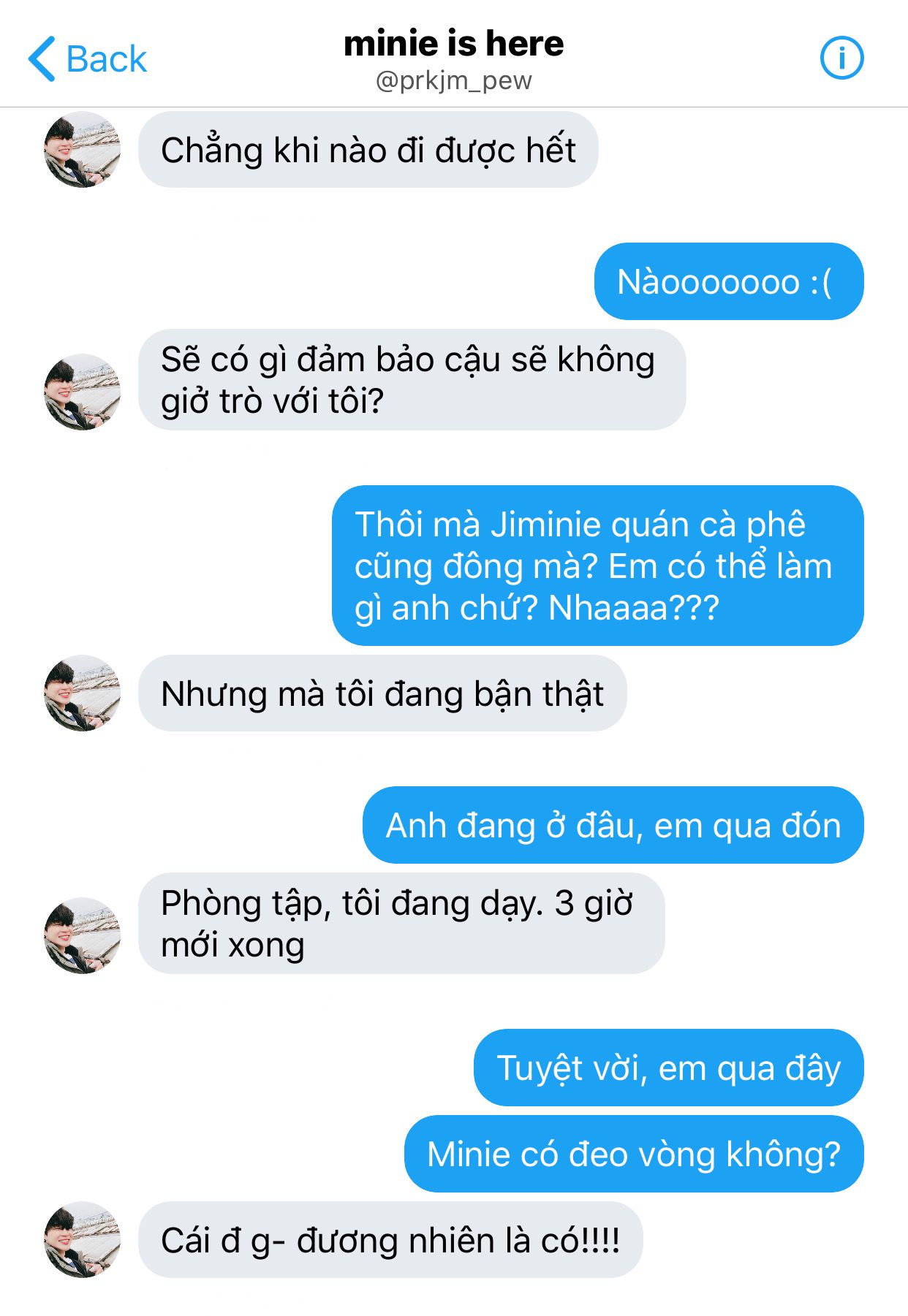Go back to the message list

tap(88, 58)
